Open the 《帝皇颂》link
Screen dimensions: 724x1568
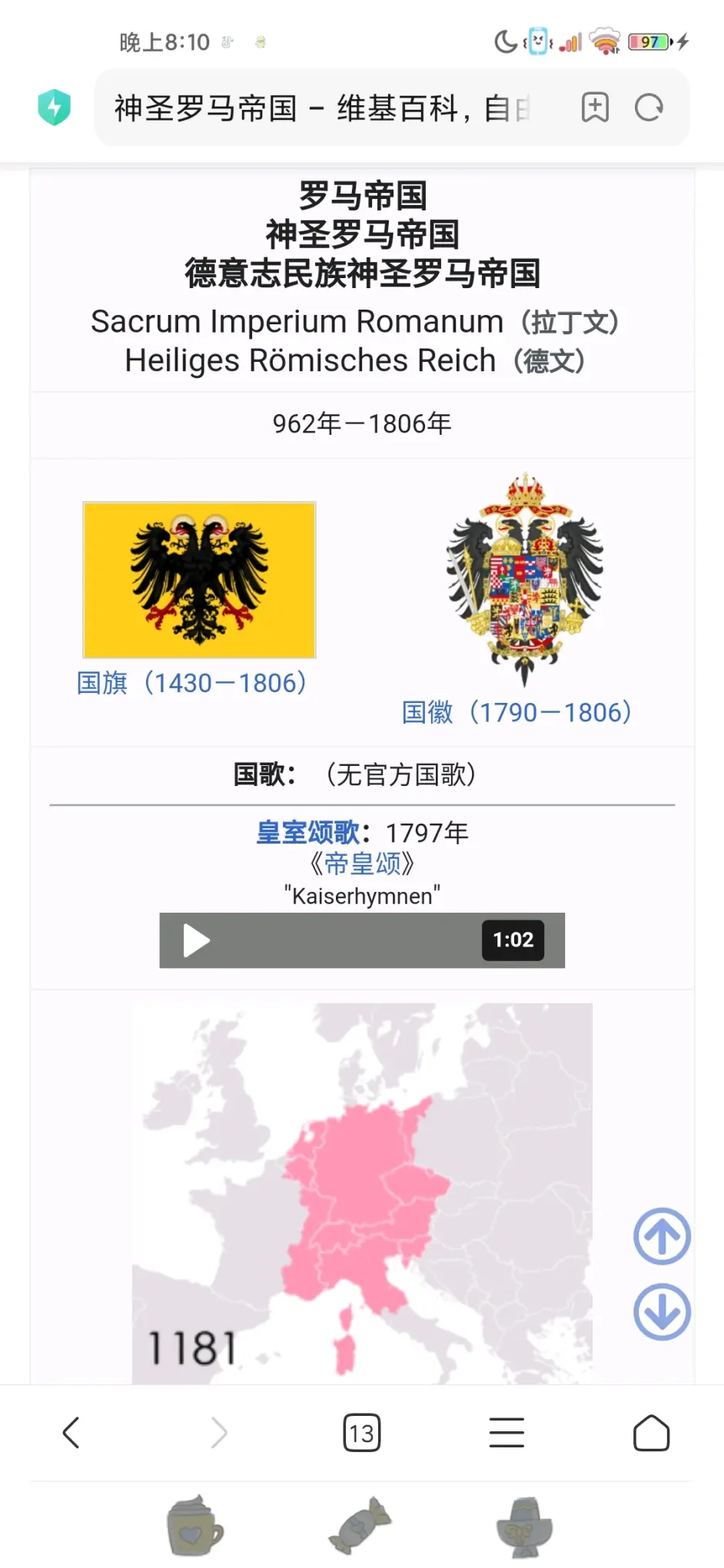[362, 864]
